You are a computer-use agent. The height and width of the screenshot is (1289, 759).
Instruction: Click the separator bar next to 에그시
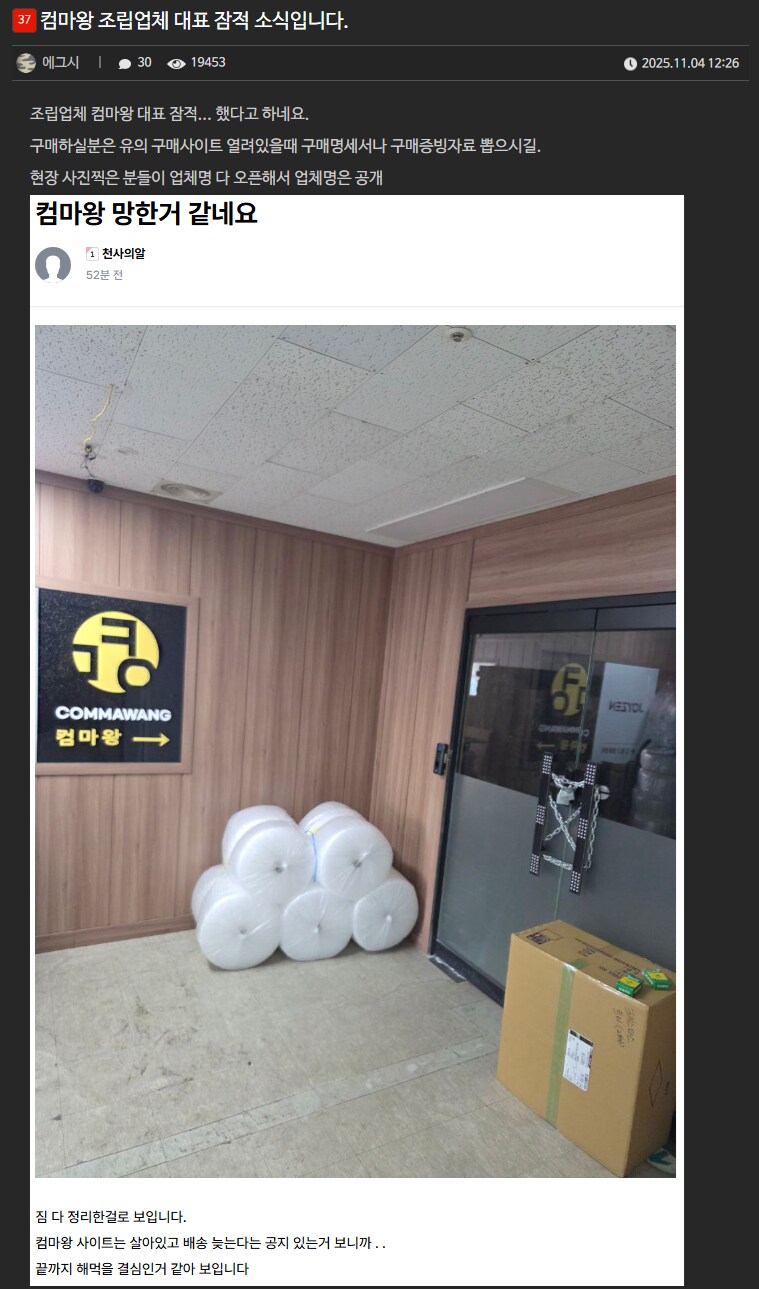tap(101, 64)
